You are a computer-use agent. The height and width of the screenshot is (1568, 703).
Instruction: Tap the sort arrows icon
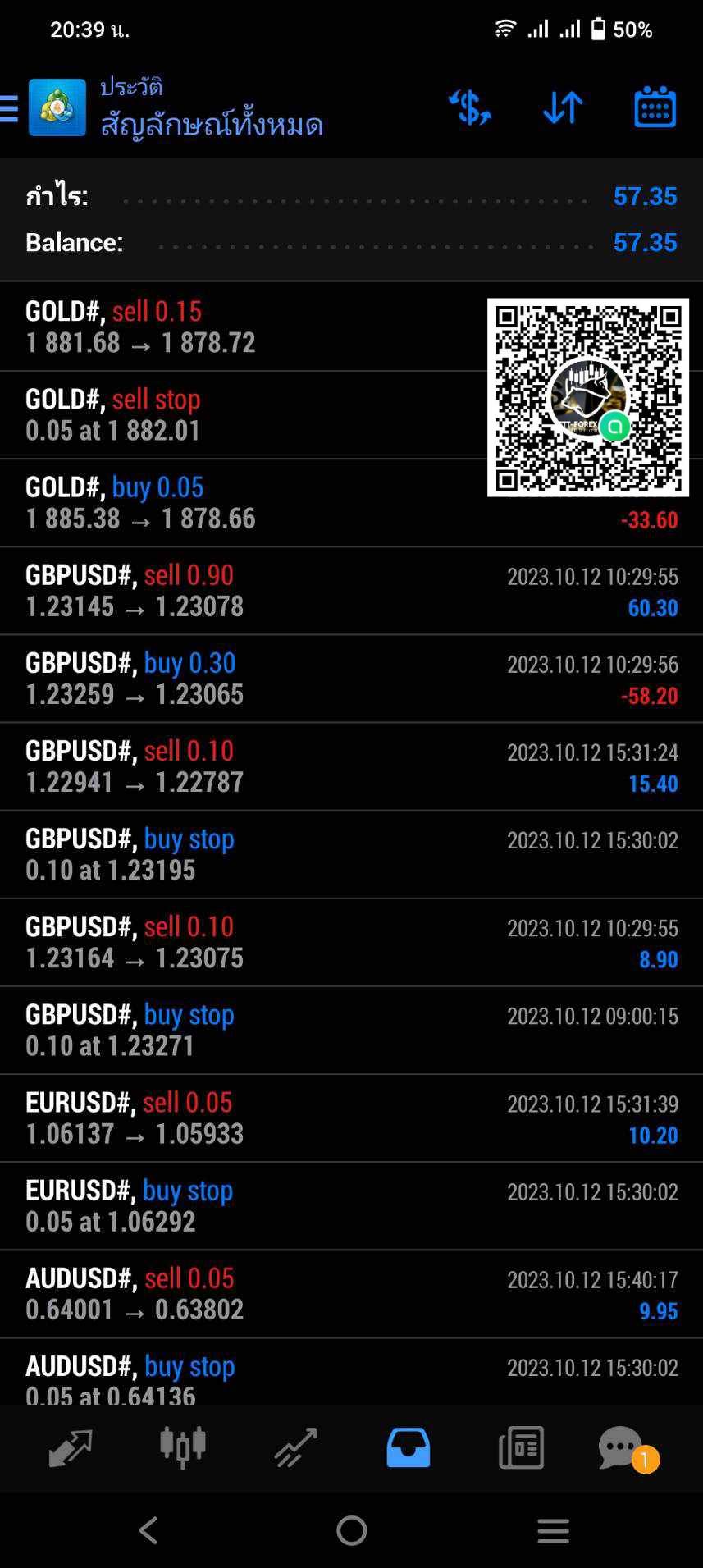563,107
